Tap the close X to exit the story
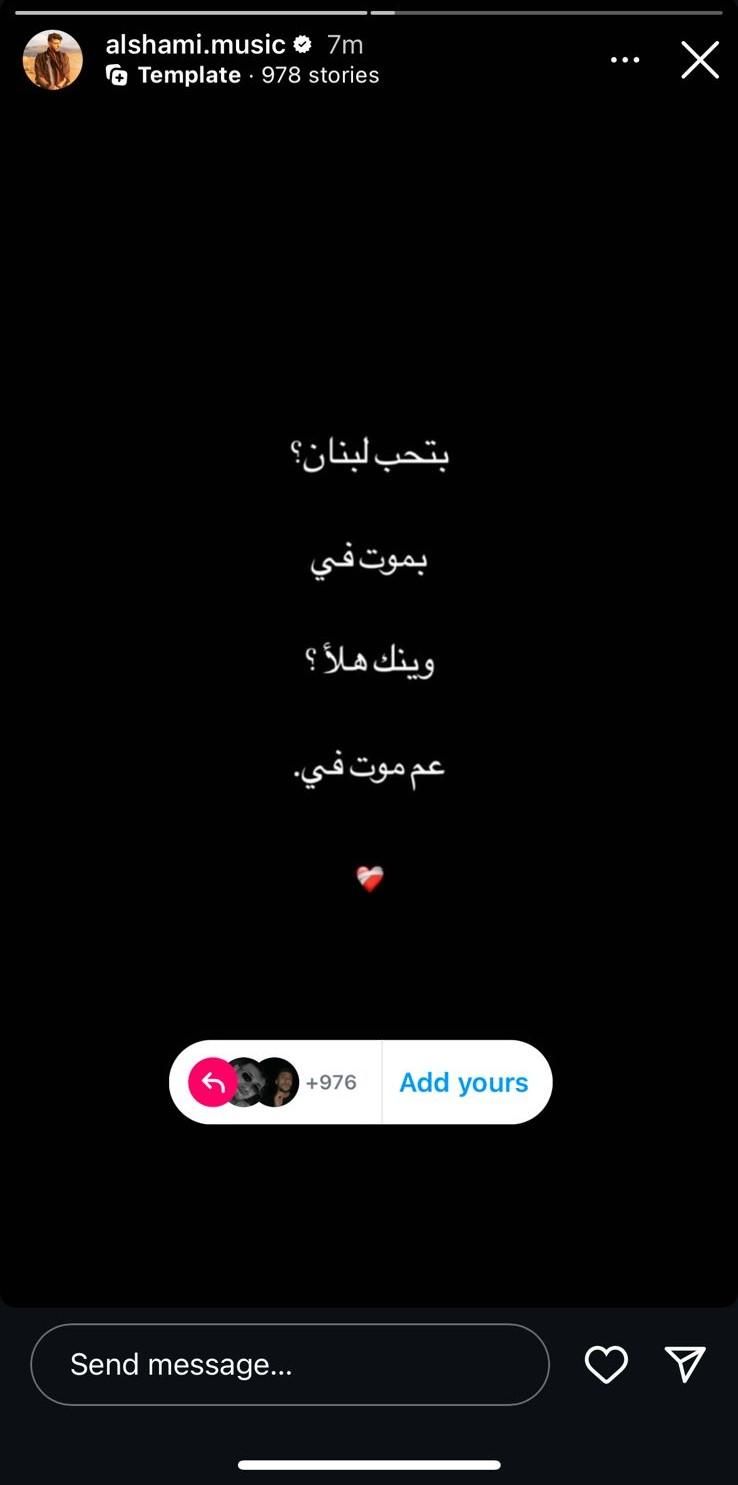The height and width of the screenshot is (1485, 738). [x=700, y=60]
